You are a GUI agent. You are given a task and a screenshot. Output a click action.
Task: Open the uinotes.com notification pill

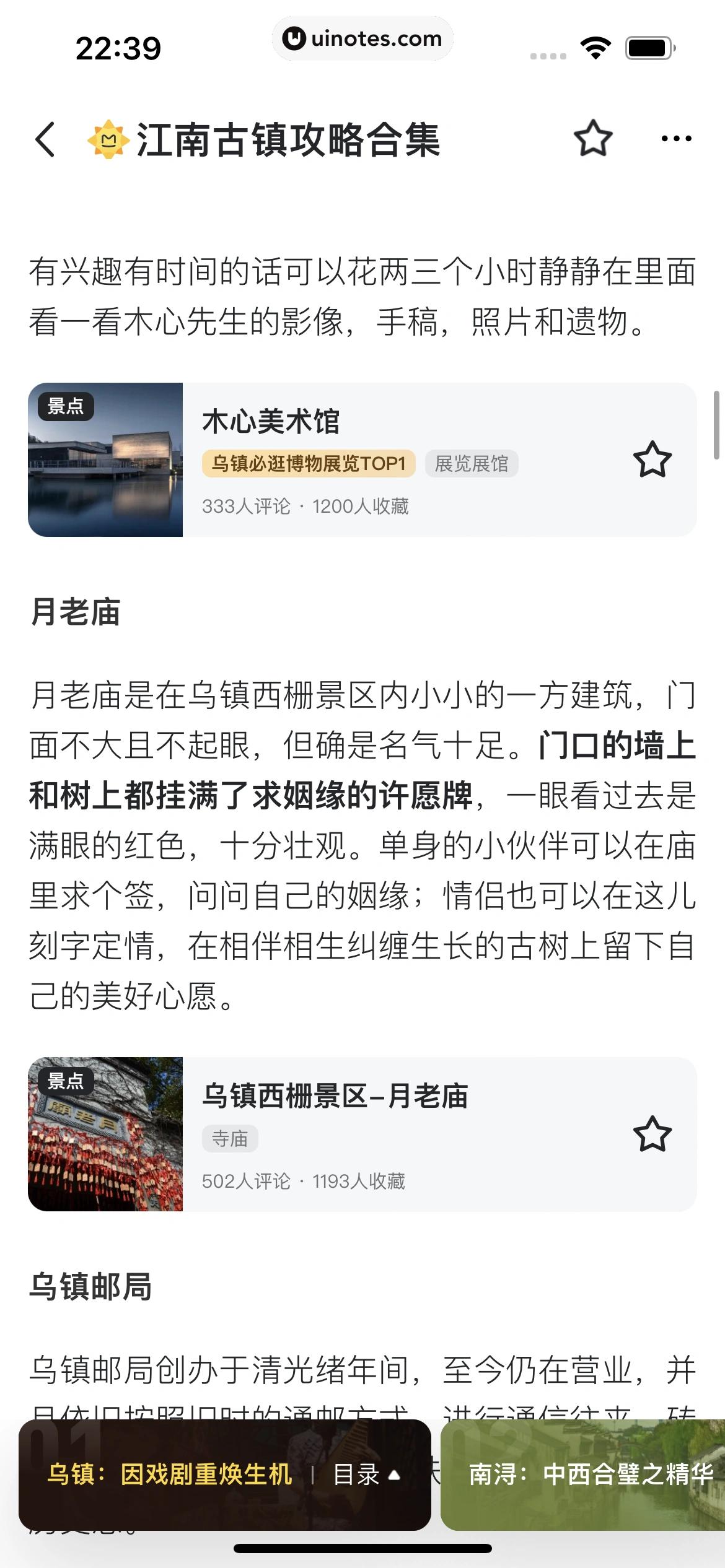coord(362,38)
